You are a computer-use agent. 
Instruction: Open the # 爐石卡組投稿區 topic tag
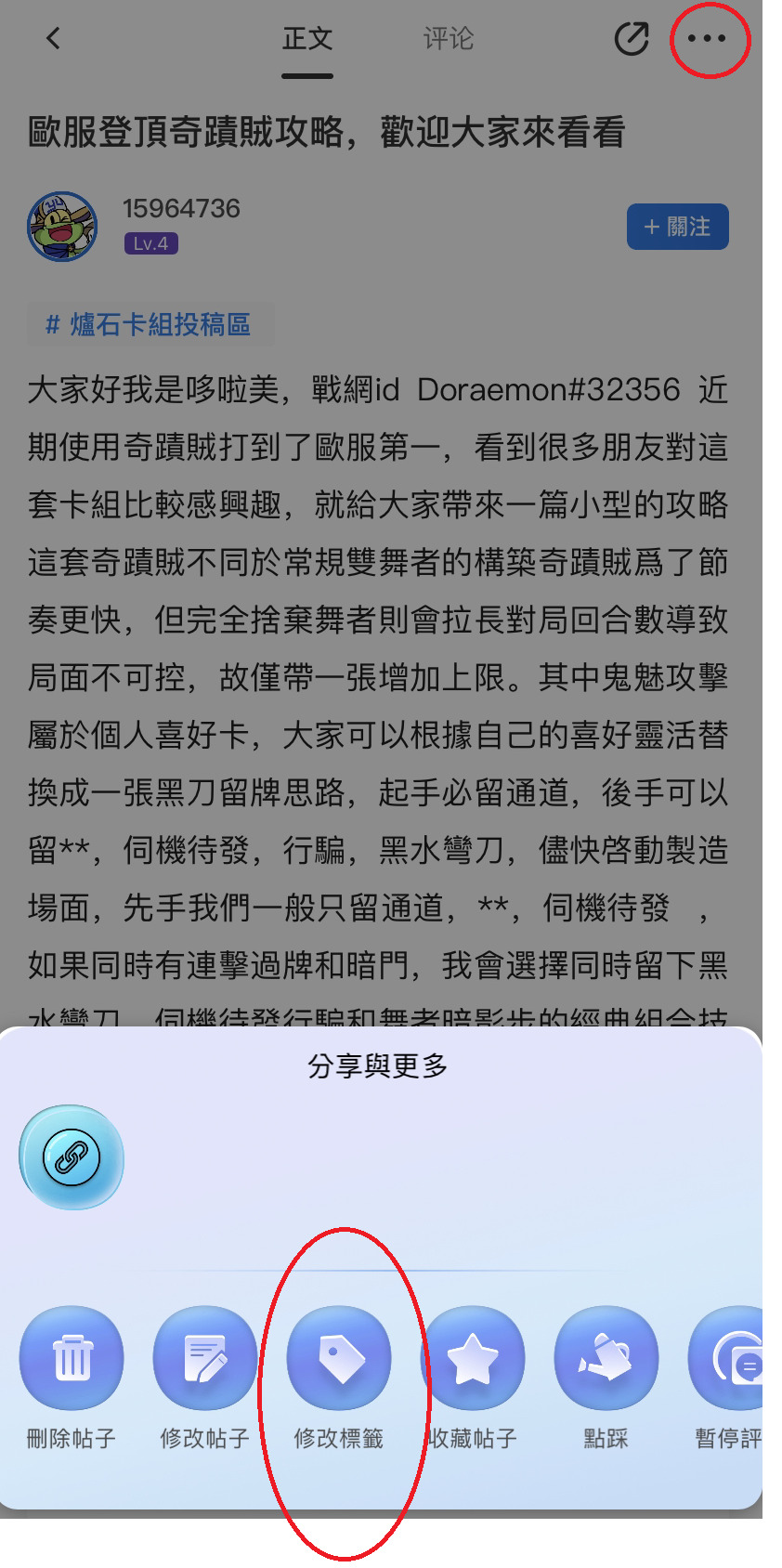pos(150,324)
